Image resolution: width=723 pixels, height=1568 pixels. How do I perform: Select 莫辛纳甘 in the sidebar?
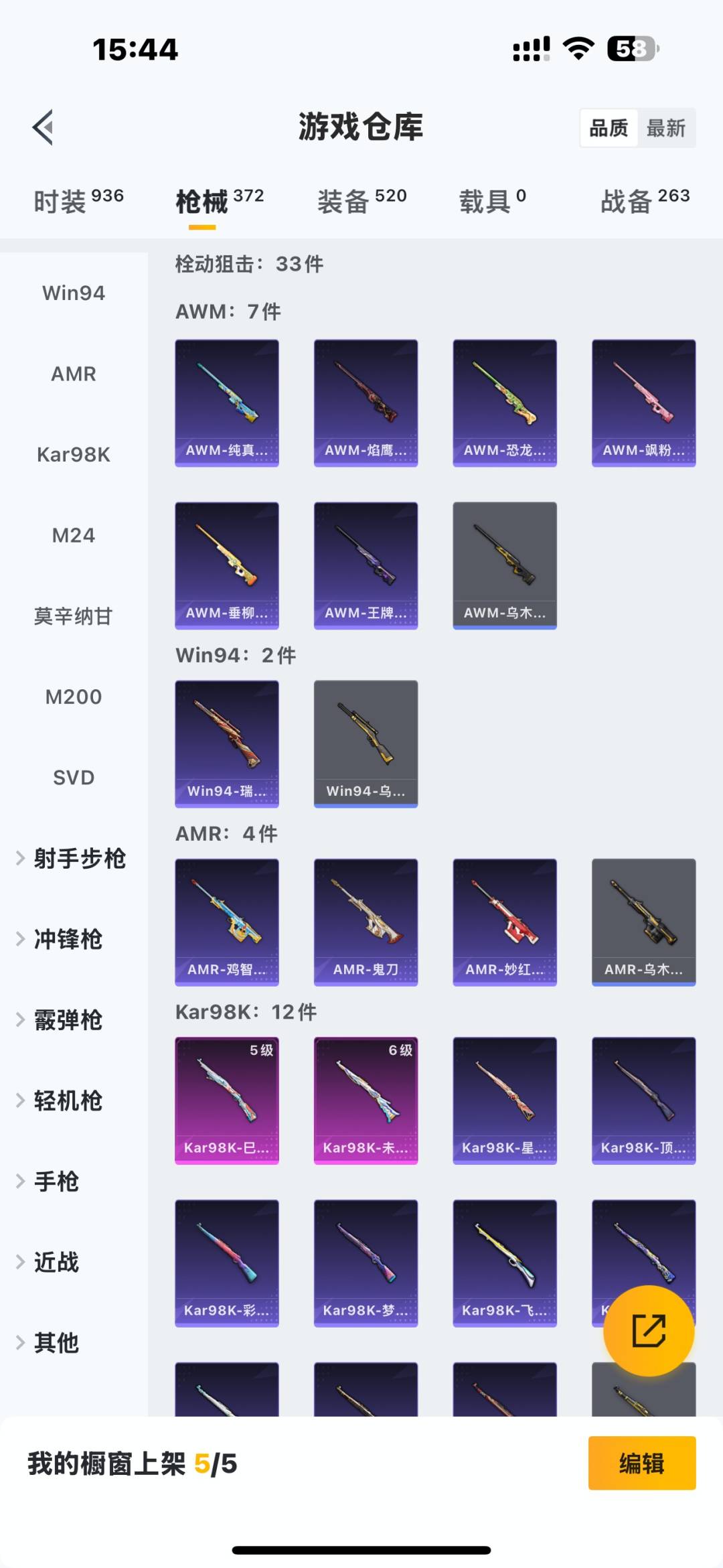74,616
